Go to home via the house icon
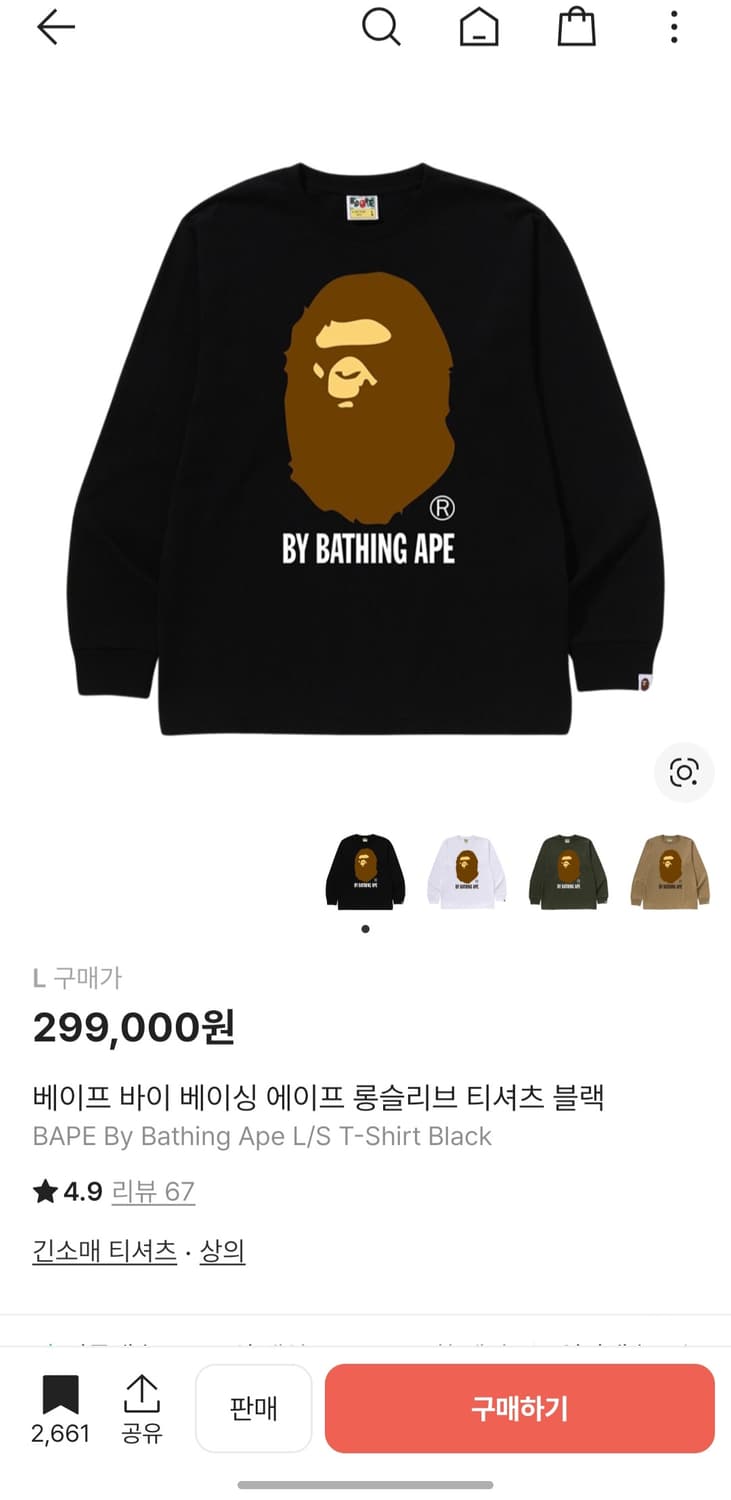The height and width of the screenshot is (1500, 731). coord(479,28)
